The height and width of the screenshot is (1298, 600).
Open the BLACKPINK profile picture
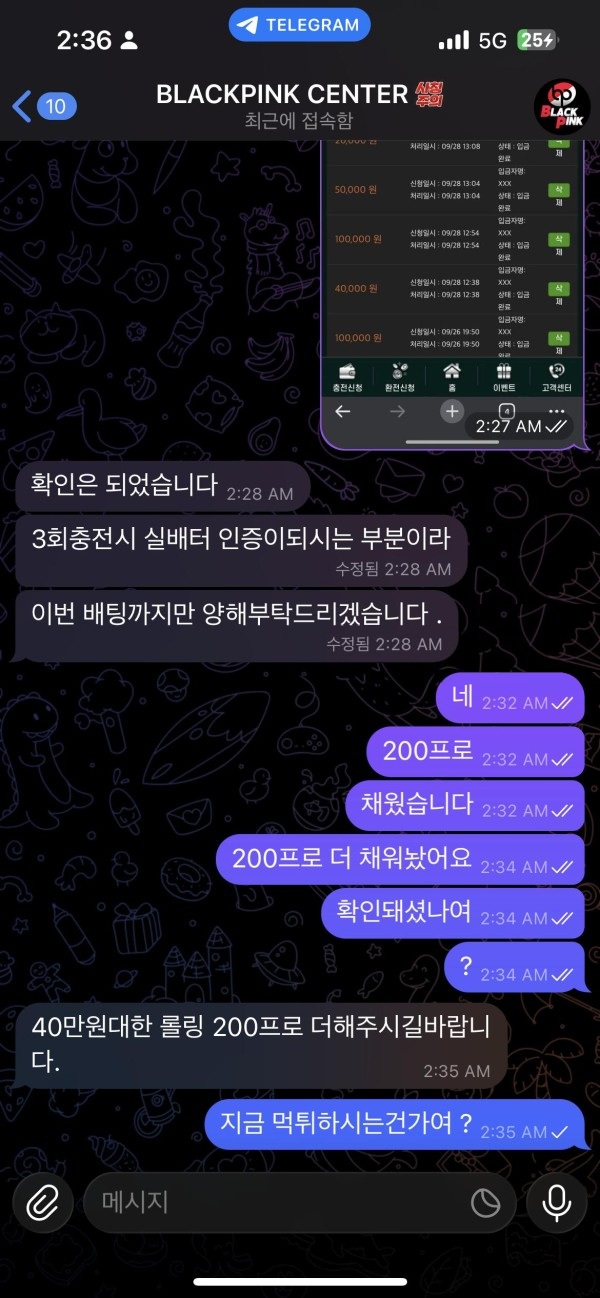pyautogui.click(x=560, y=106)
